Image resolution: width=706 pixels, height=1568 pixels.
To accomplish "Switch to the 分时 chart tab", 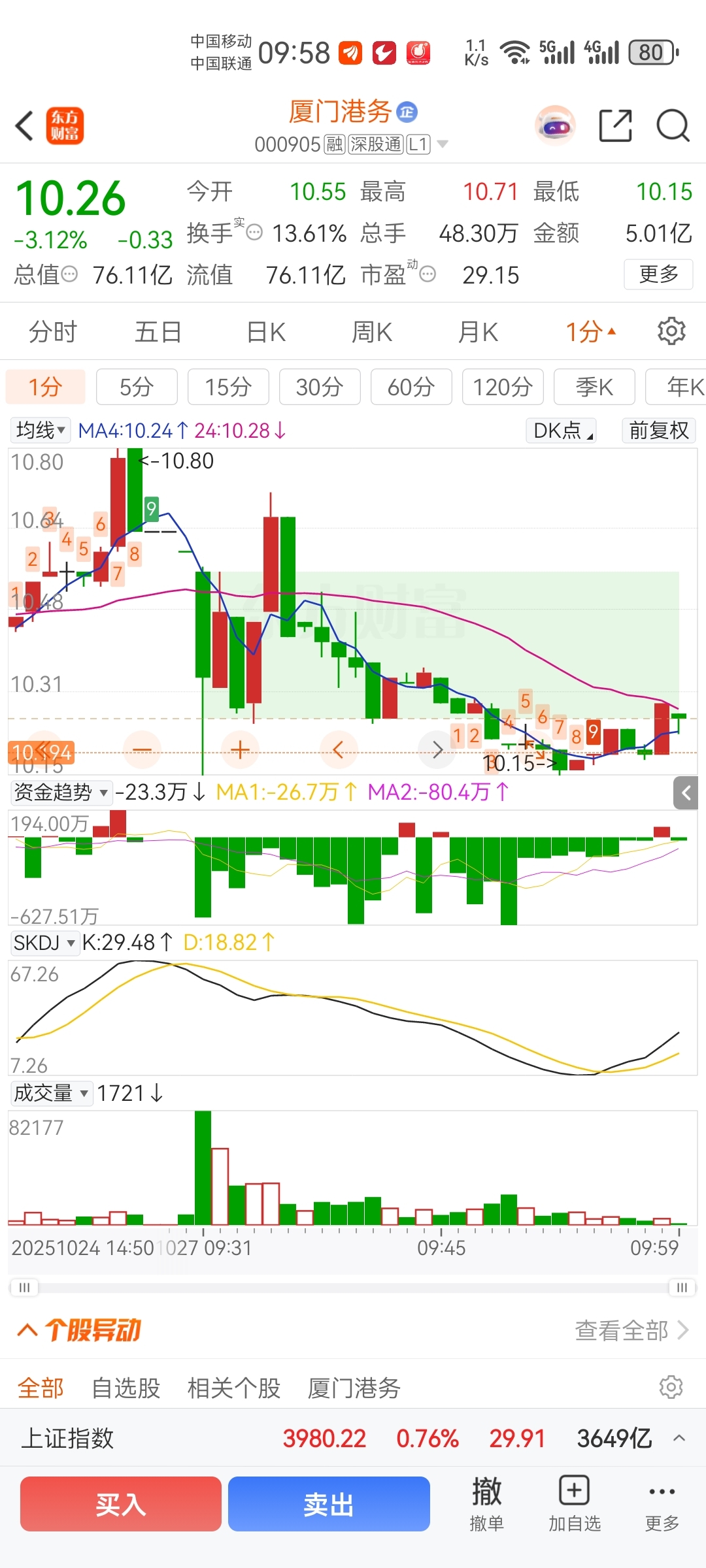I will (53, 332).
